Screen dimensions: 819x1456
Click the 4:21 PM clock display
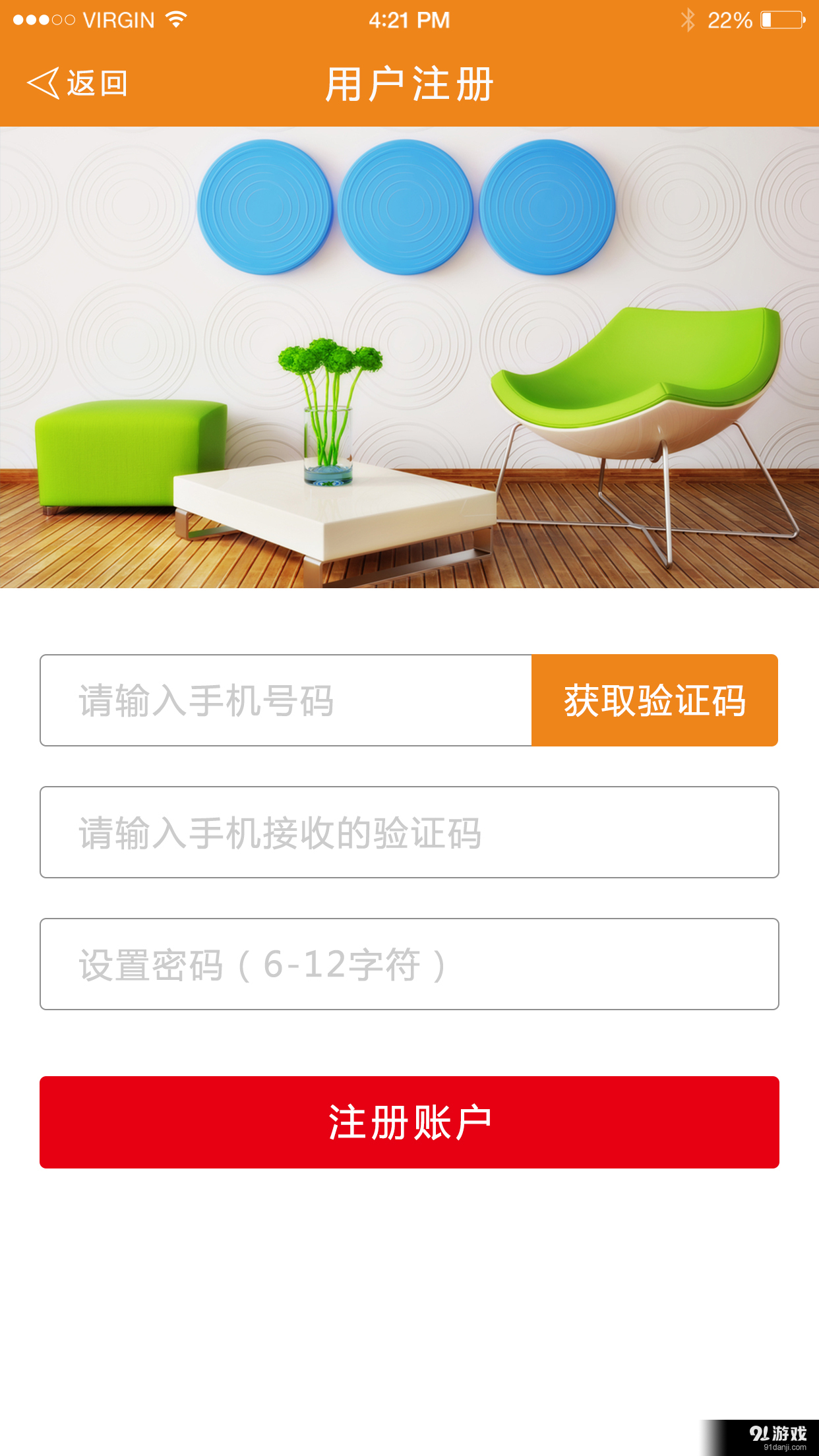(x=409, y=20)
